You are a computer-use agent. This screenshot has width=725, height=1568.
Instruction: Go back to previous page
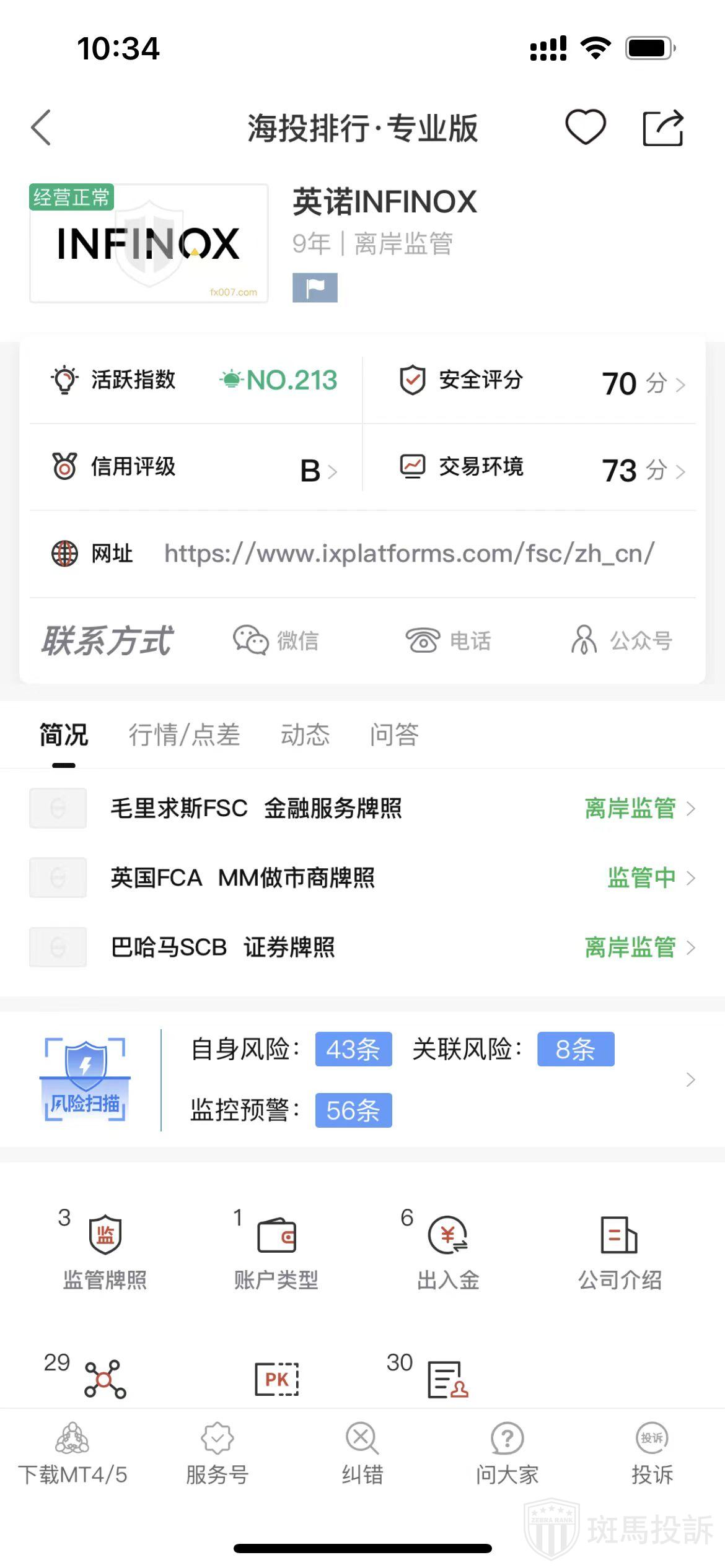click(41, 128)
